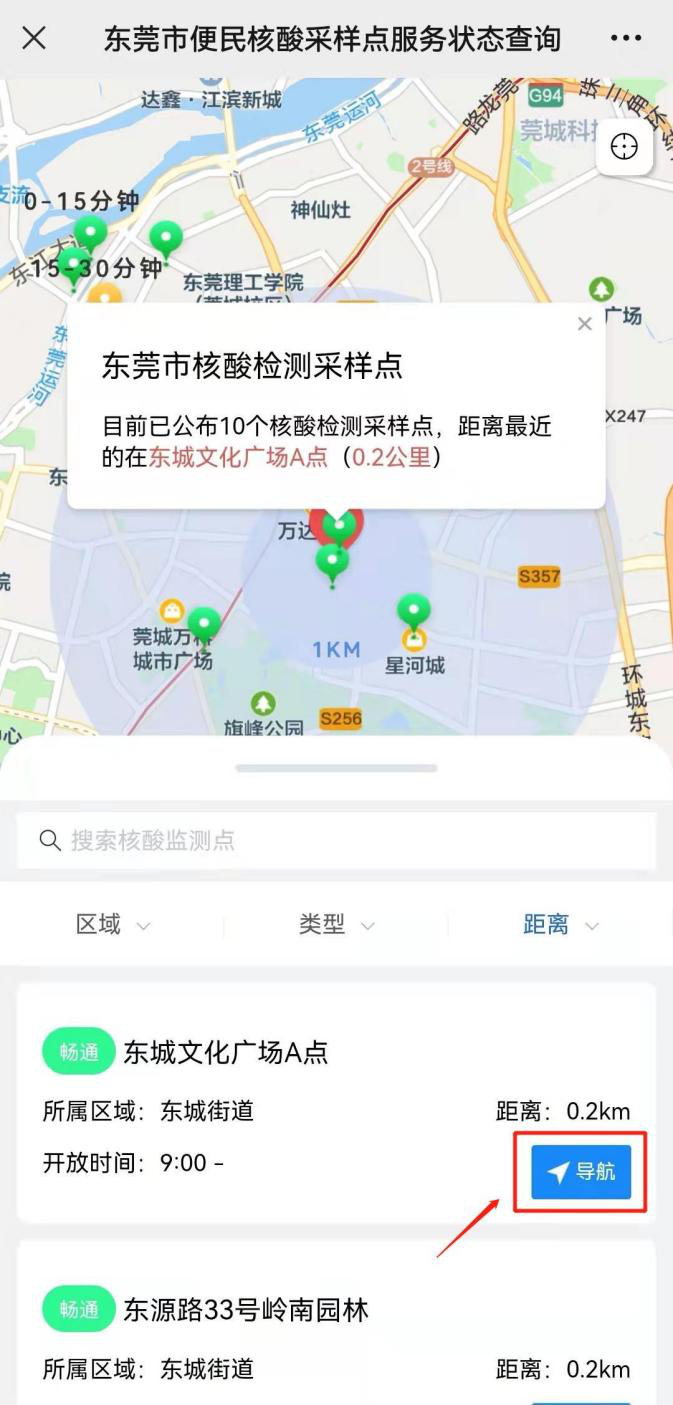
Task: Select the green marker near 莞城万科城市广场
Action: [204, 625]
